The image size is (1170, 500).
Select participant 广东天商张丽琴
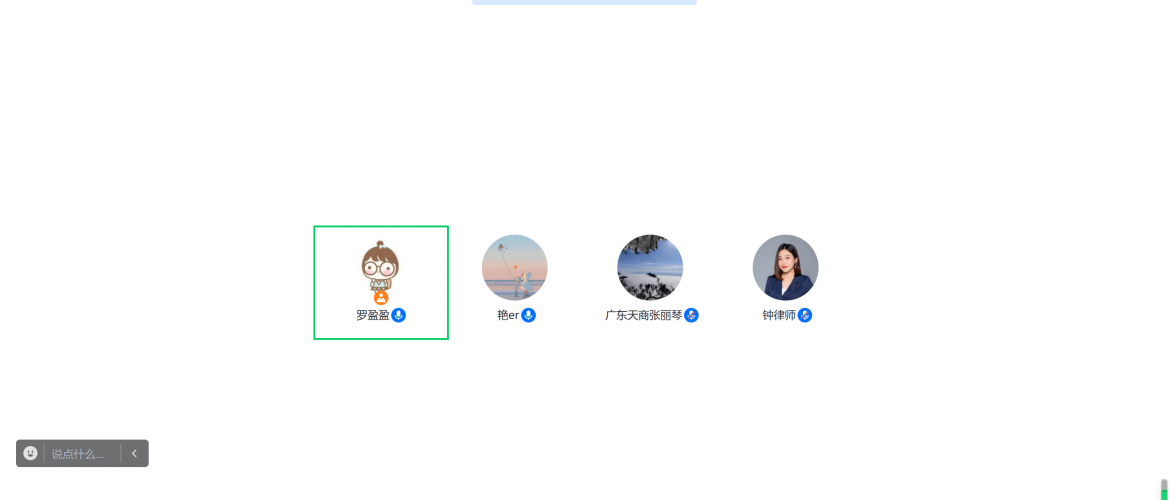(650, 268)
